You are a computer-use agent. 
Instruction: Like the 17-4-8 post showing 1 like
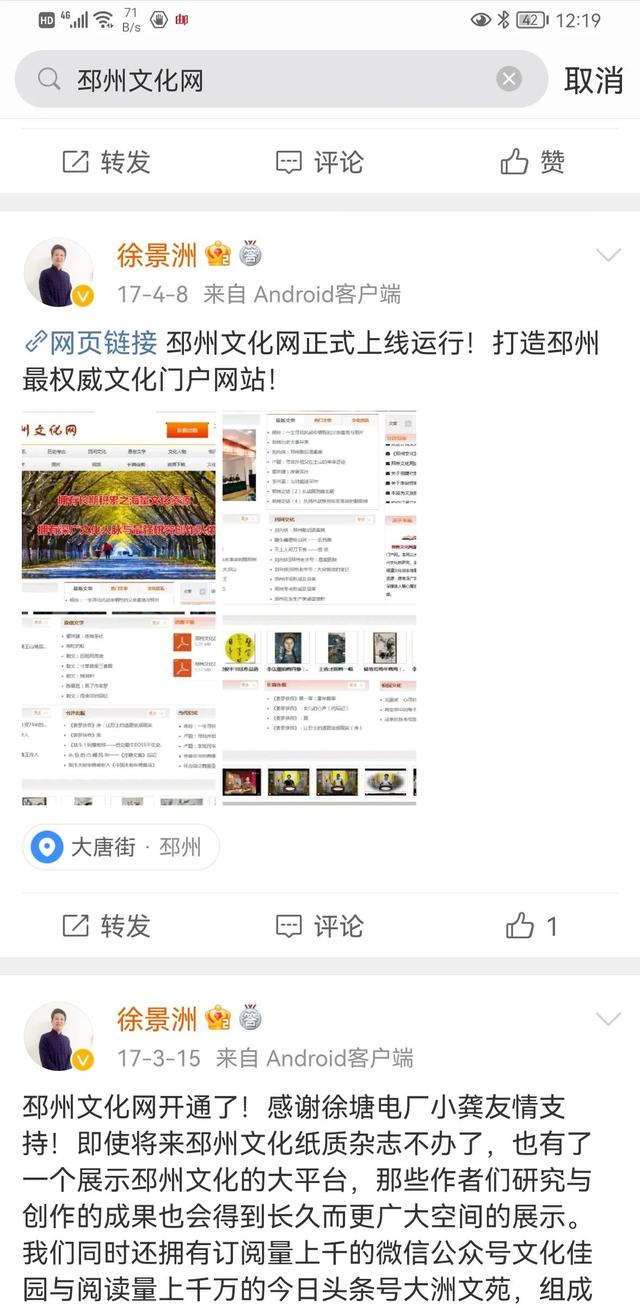(531, 926)
